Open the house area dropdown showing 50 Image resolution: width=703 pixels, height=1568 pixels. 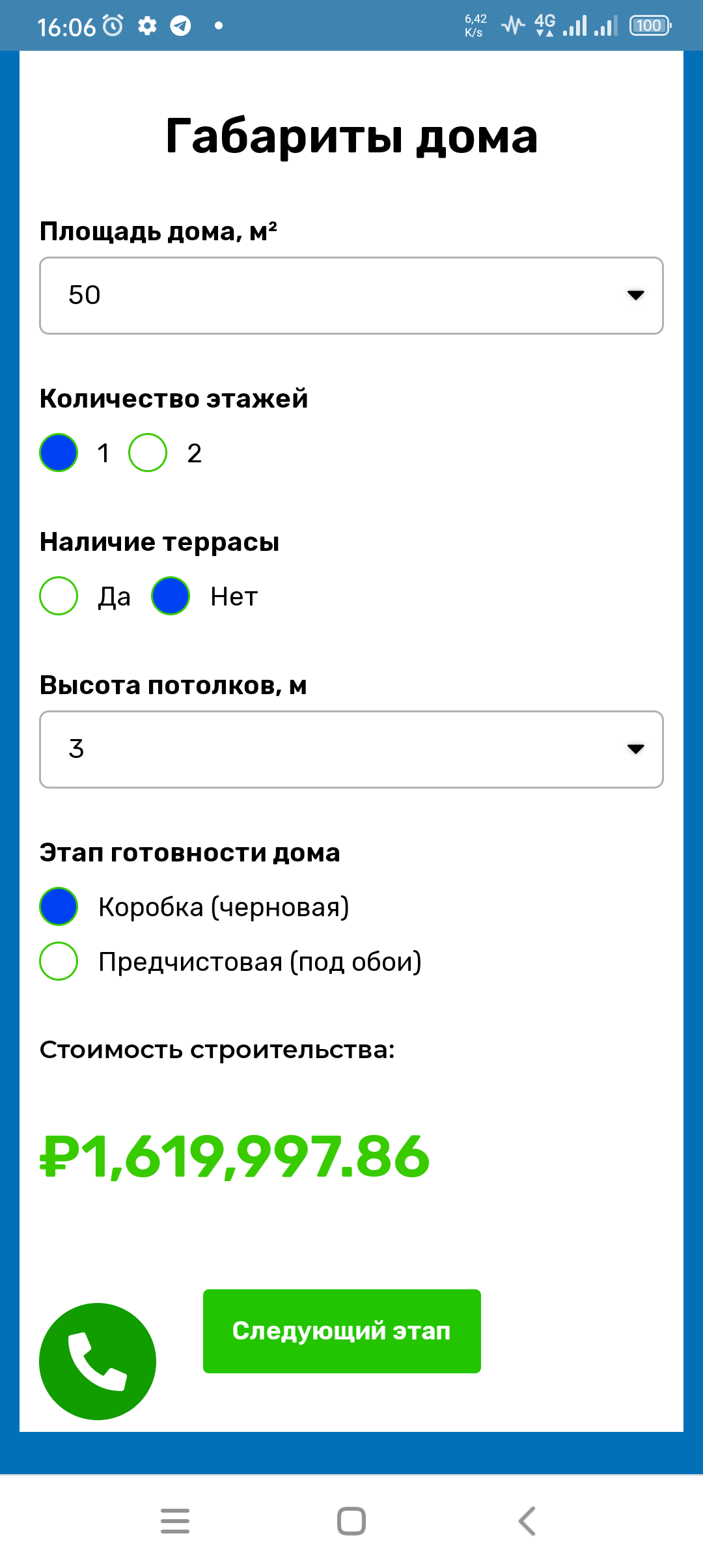[351, 296]
